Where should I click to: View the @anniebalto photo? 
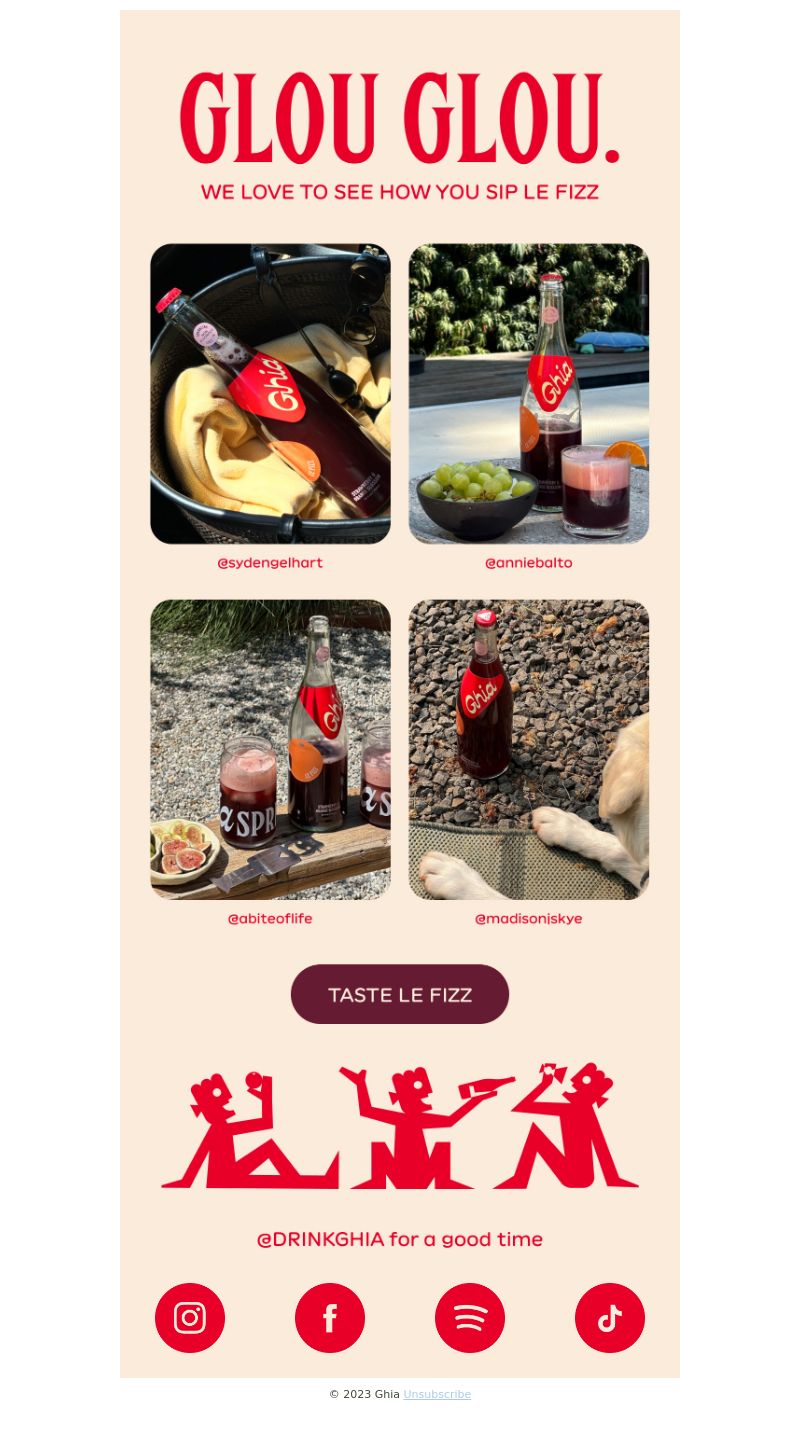529,394
